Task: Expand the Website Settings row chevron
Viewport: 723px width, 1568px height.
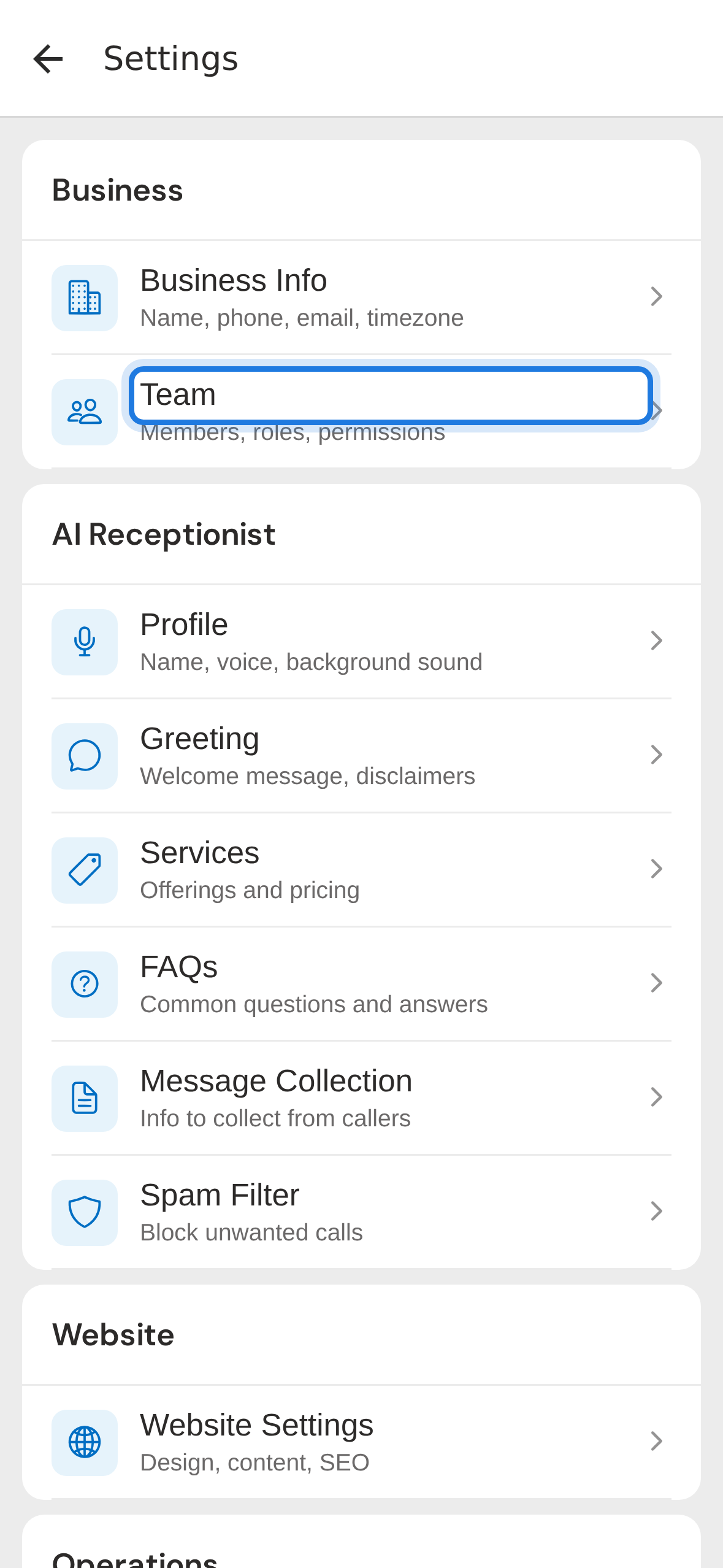Action: point(657,1441)
